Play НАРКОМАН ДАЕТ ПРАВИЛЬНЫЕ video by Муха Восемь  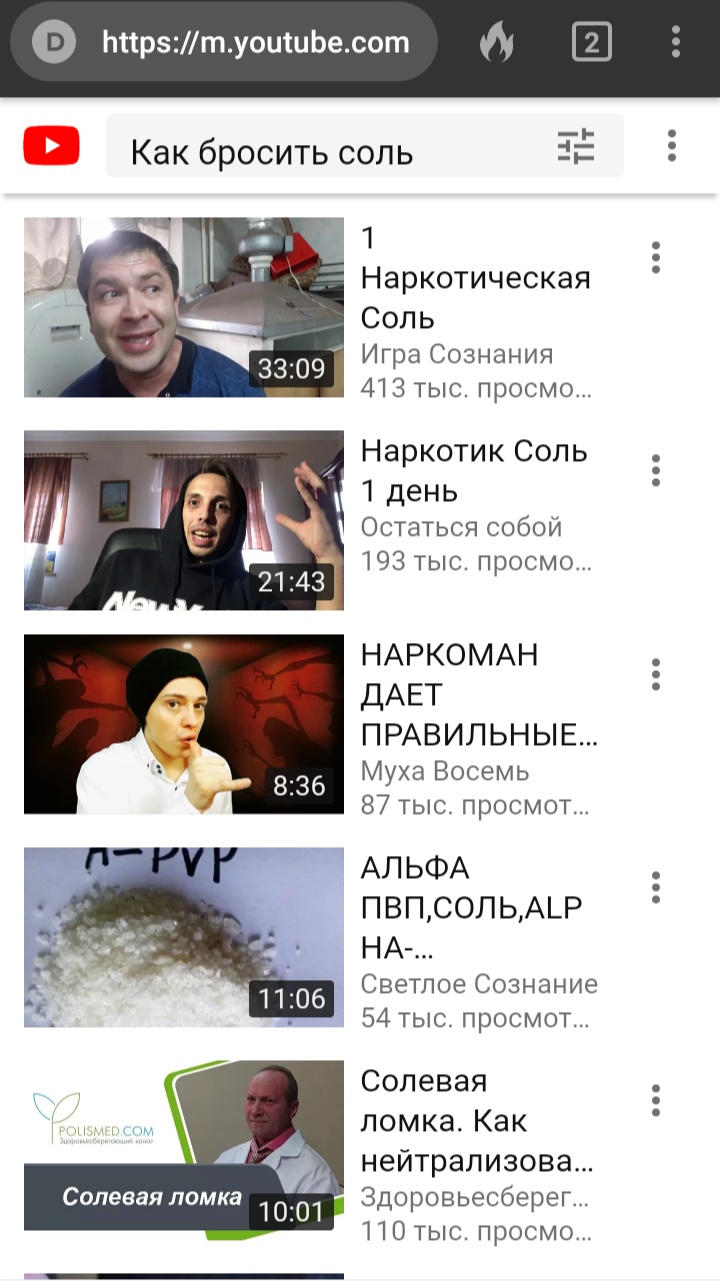(184, 724)
